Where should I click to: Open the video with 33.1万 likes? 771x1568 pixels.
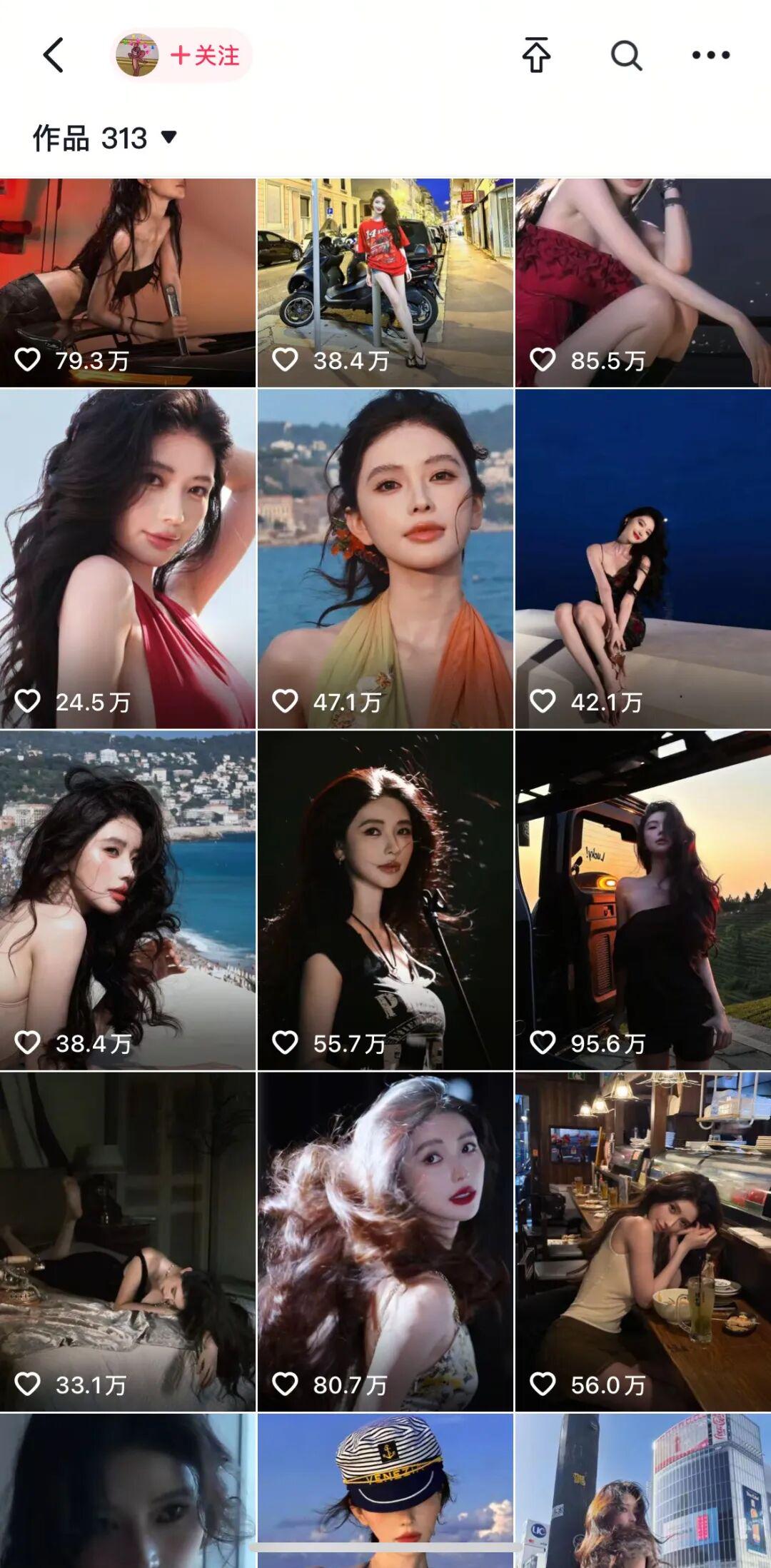[x=128, y=1241]
